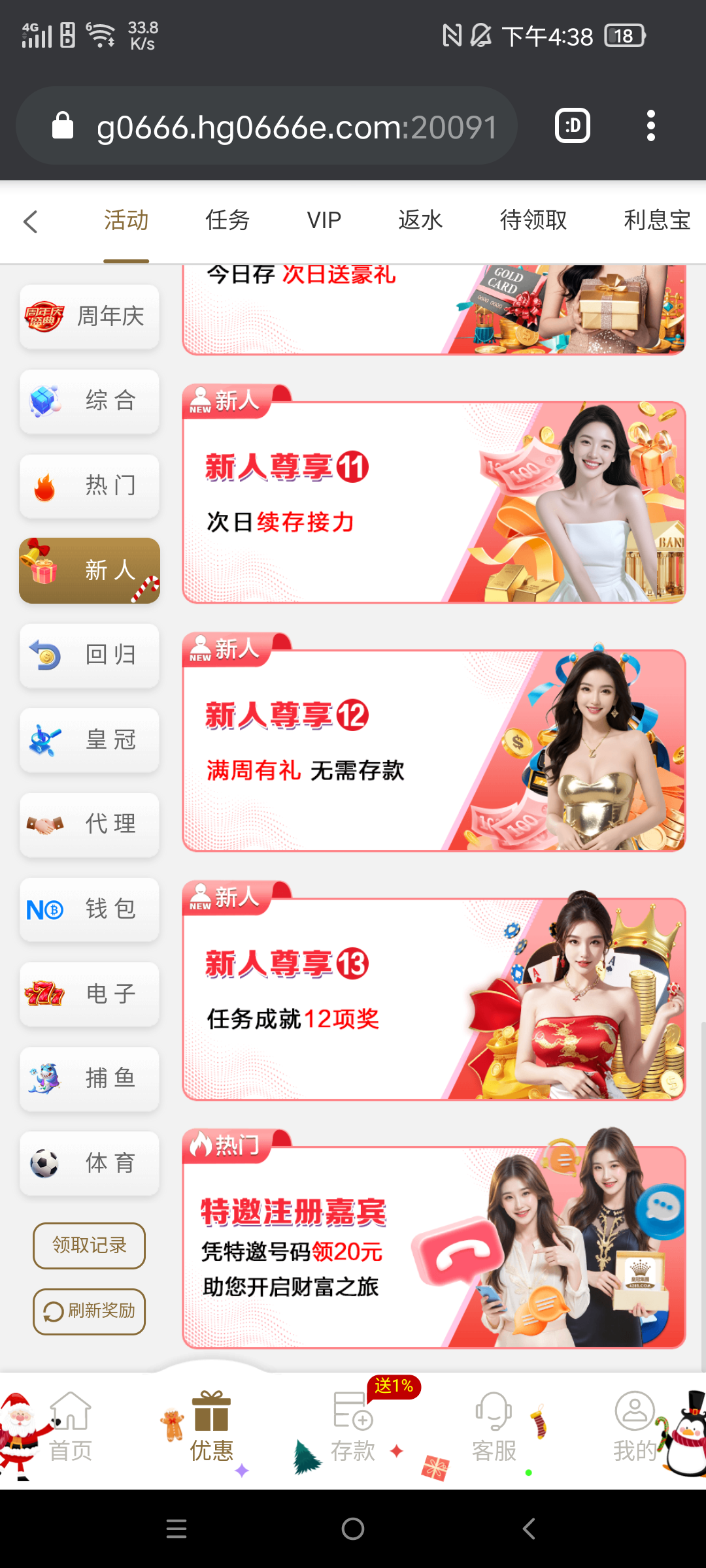The height and width of the screenshot is (1568, 706).
Task: Refresh rewards with 刷新奖励
Action: coord(89,1311)
